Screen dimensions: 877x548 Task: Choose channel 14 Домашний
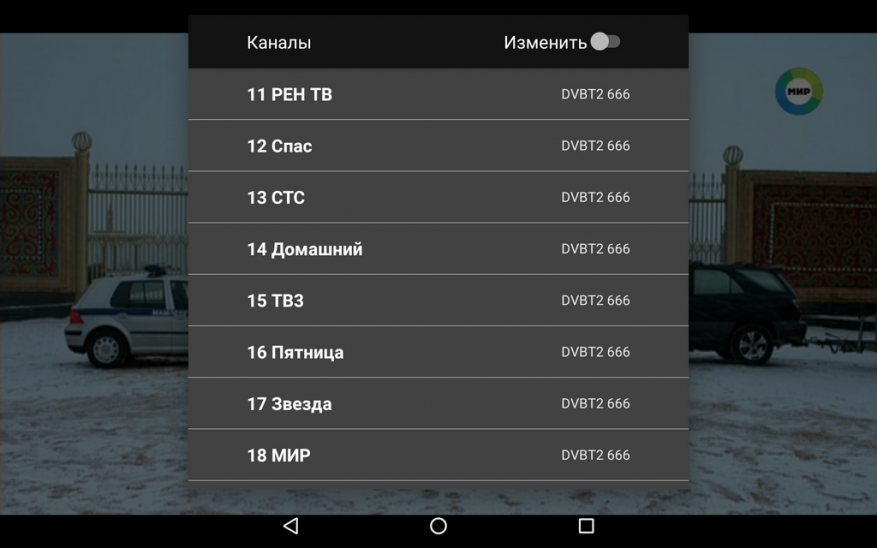click(x=438, y=249)
